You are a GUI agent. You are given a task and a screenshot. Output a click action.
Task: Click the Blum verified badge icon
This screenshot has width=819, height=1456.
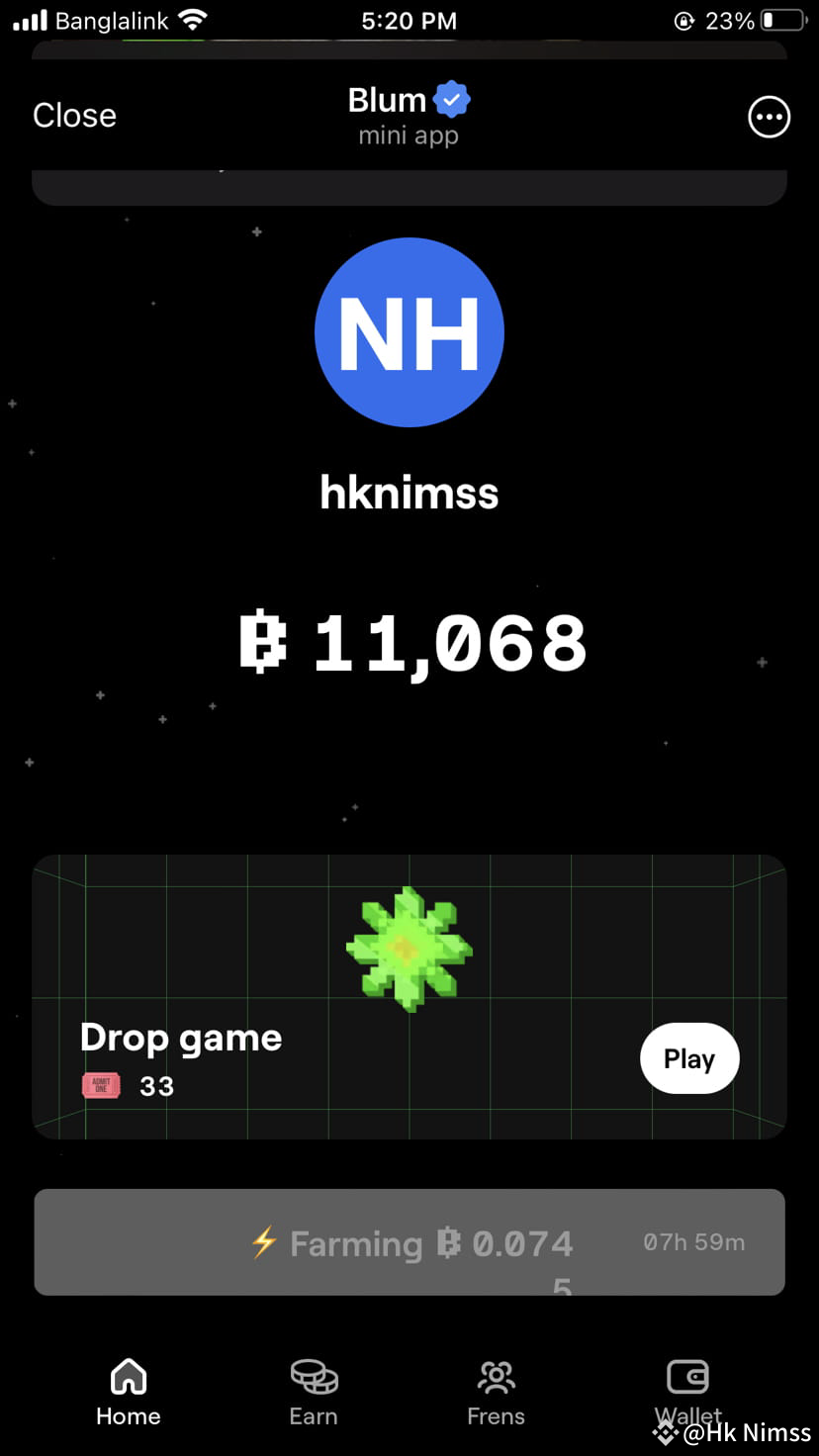(x=453, y=99)
